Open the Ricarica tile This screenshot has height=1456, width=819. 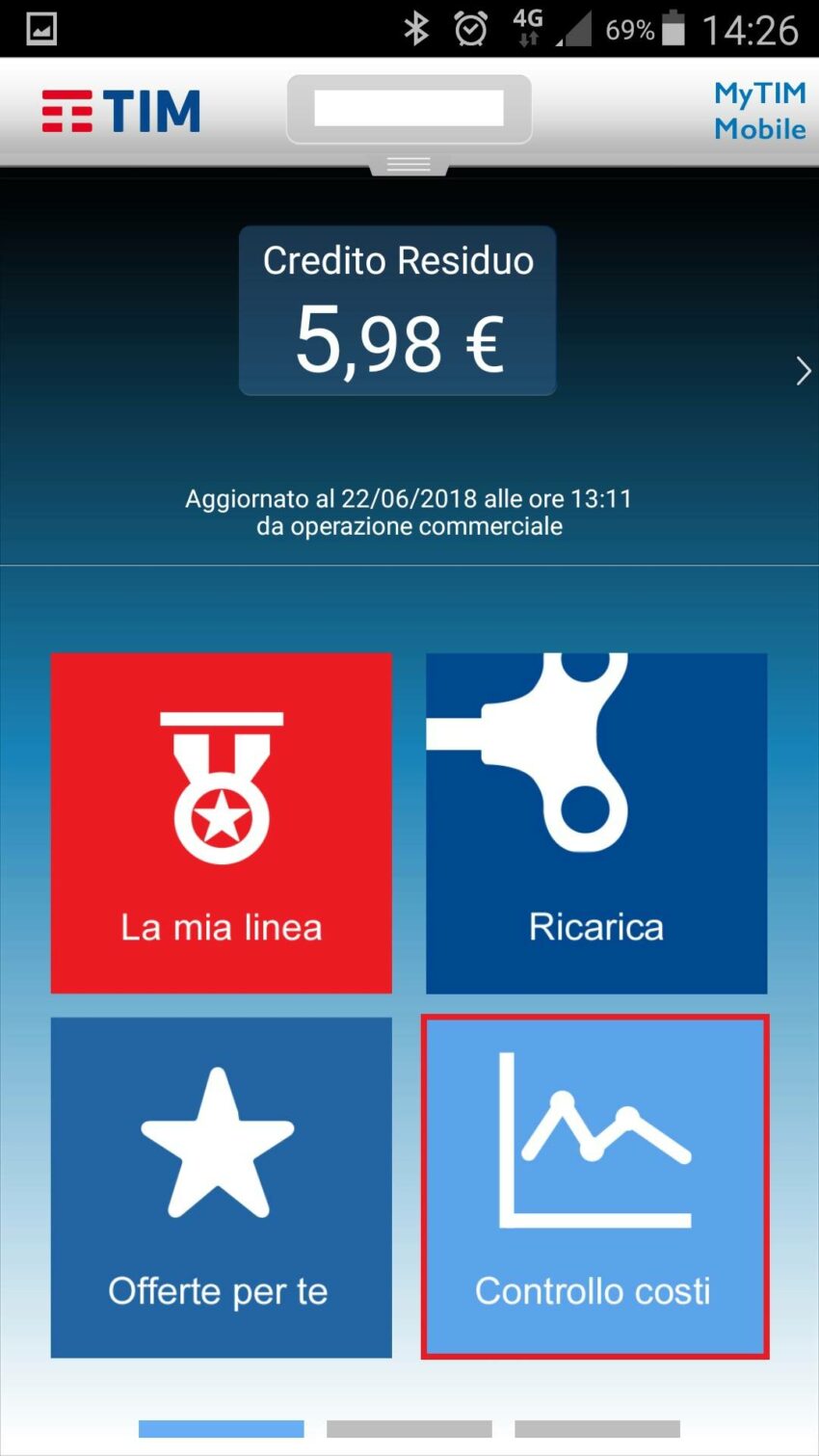coord(596,823)
